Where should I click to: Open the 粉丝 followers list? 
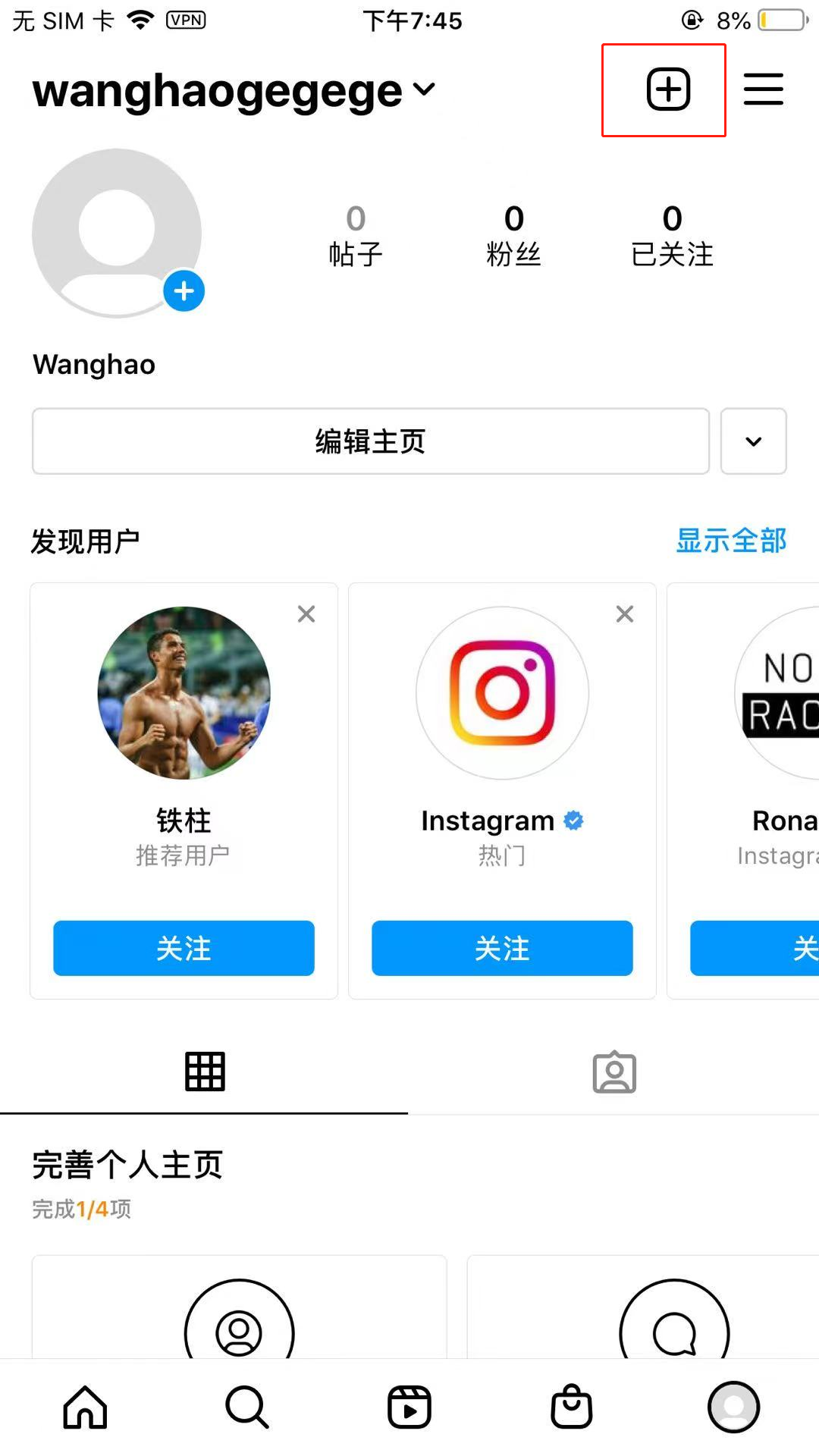(x=513, y=235)
